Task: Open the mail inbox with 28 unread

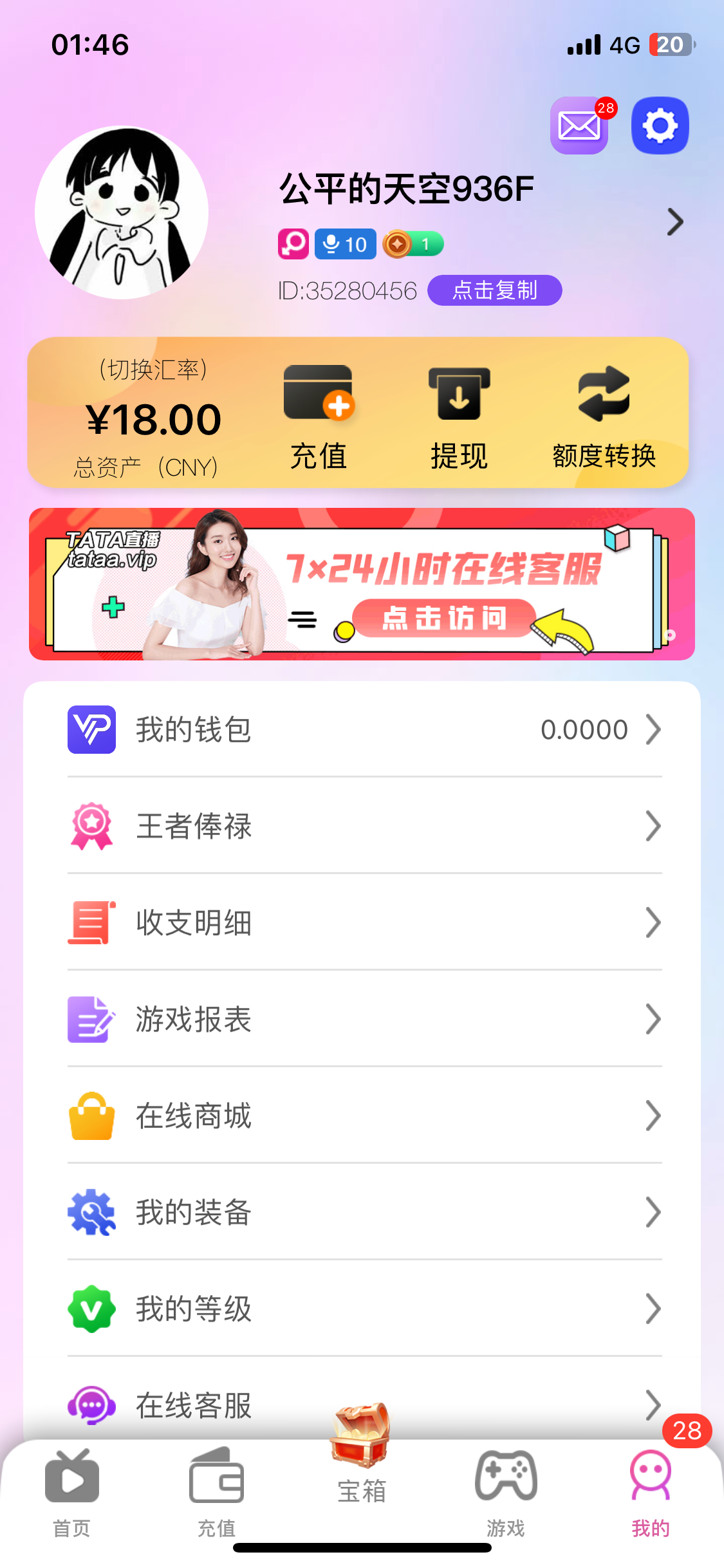Action: [x=579, y=126]
